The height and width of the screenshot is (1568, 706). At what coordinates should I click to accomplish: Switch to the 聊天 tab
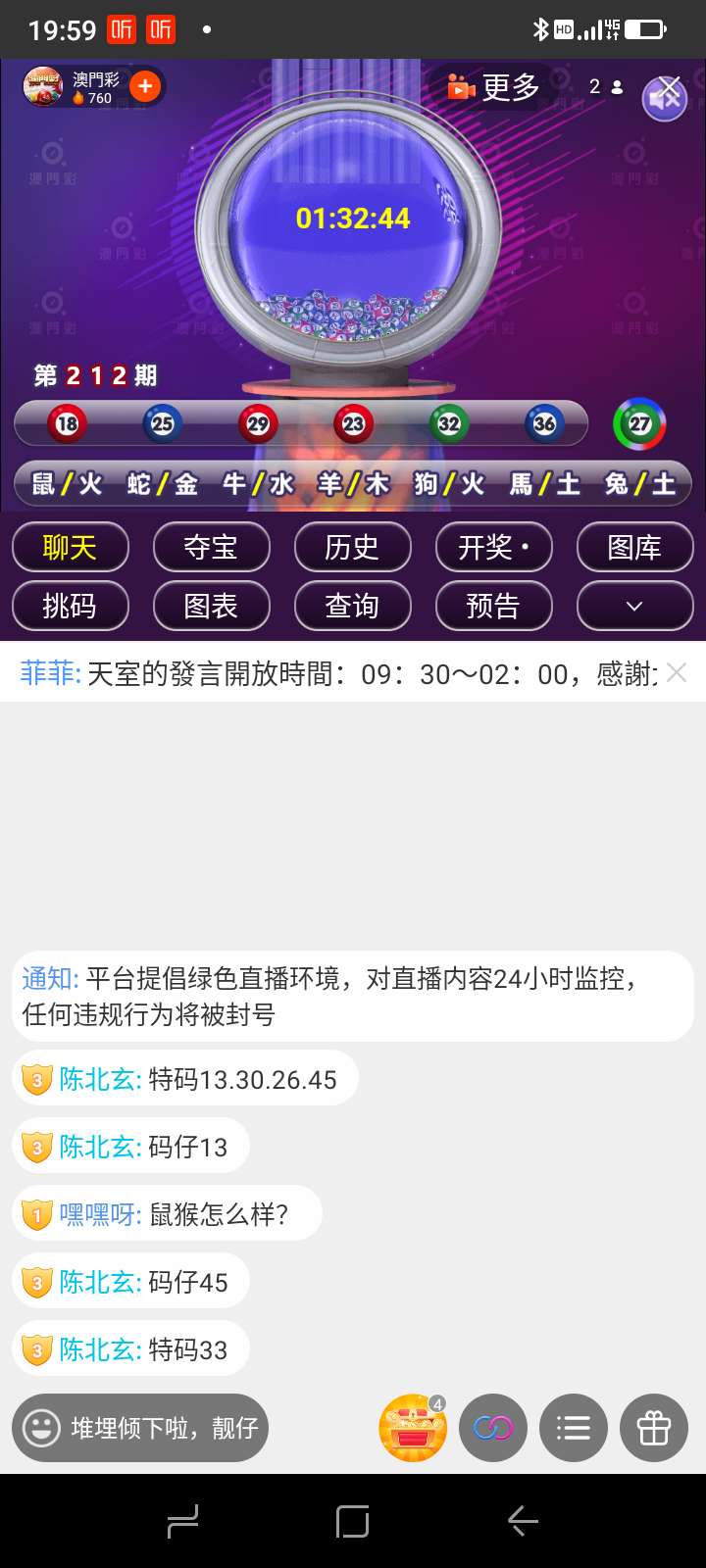pyautogui.click(x=70, y=547)
